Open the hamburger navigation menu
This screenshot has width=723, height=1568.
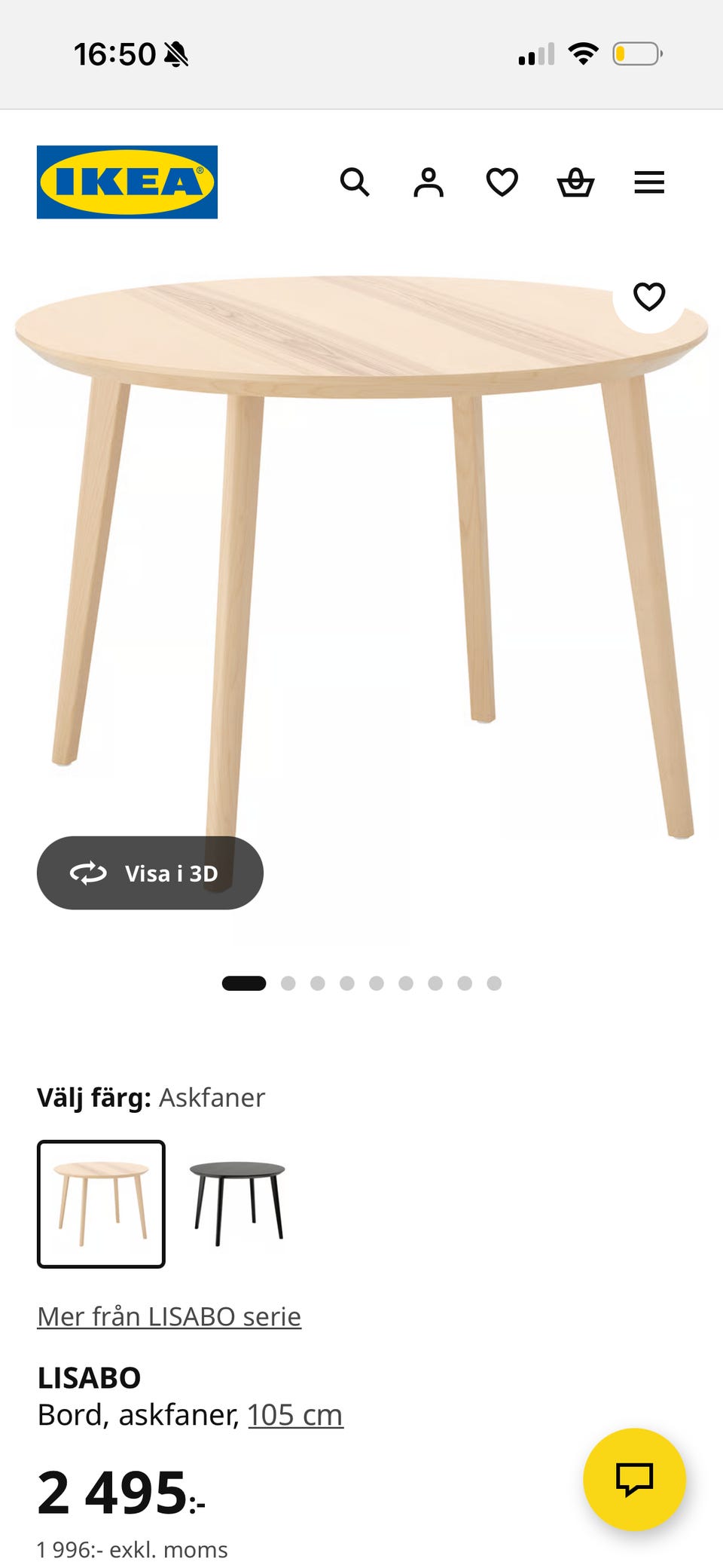coord(649,182)
